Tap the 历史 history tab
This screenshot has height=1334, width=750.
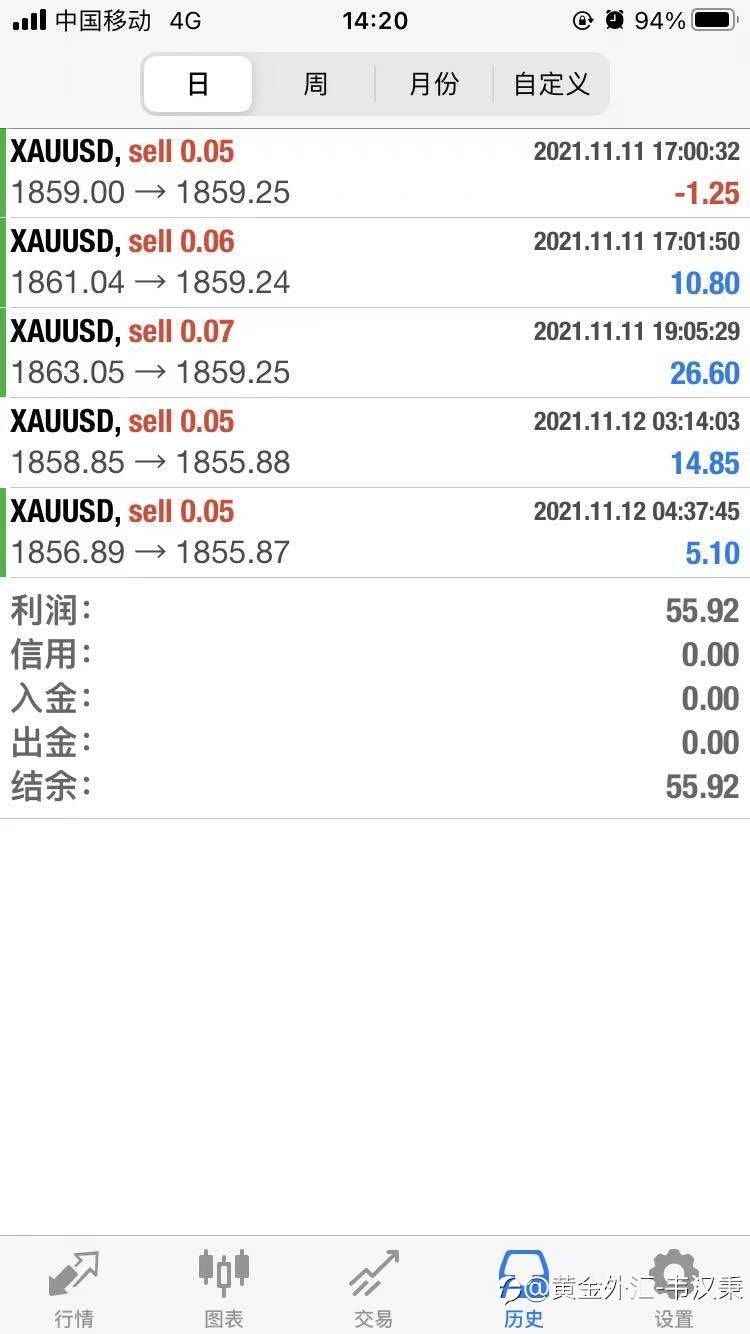point(524,1287)
